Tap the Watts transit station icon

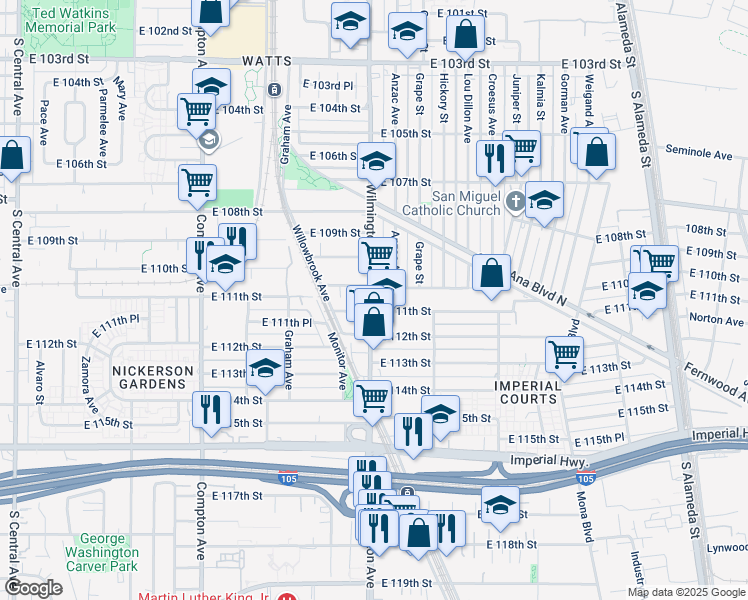pos(274,90)
